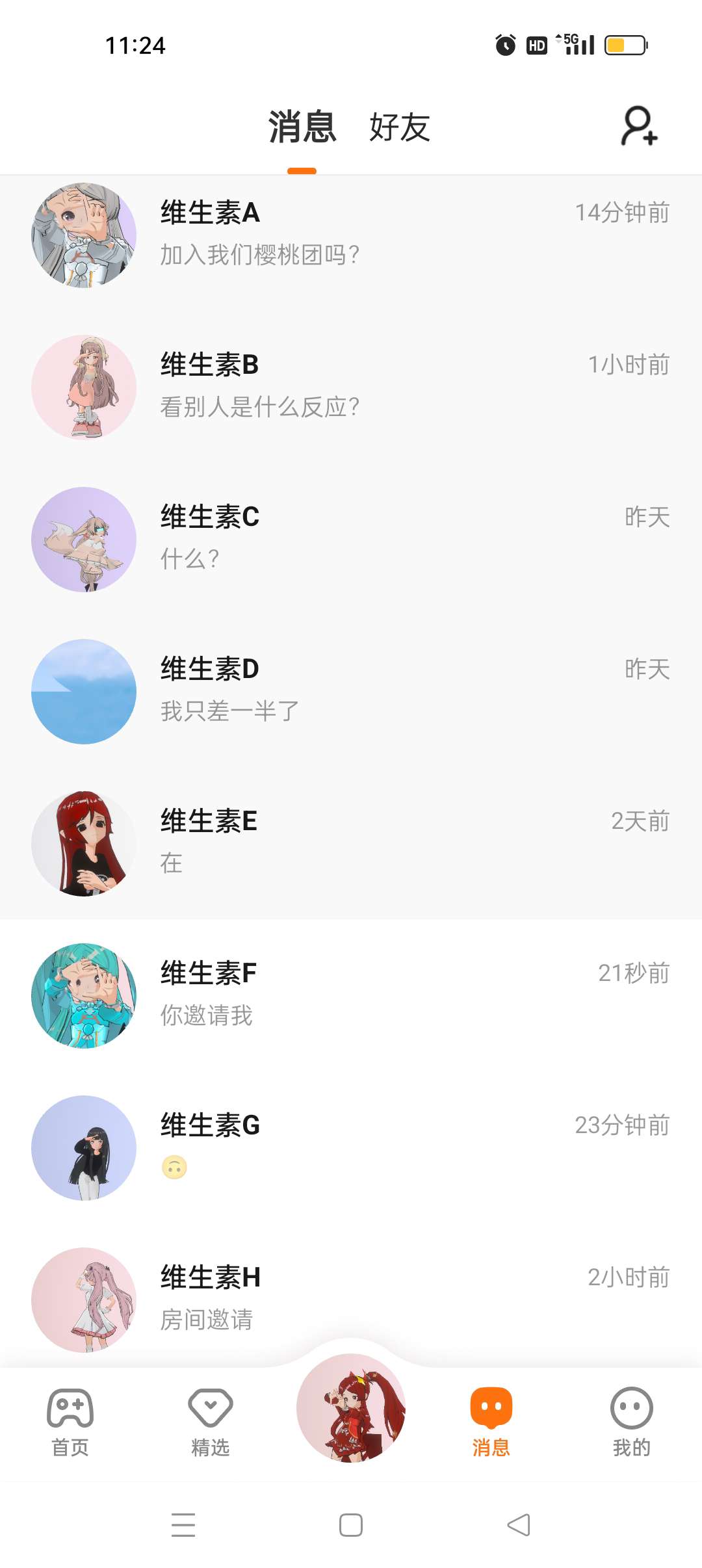Switch to the 精选 tab
Screen dimensions: 702x1568
pyautogui.click(x=211, y=1422)
